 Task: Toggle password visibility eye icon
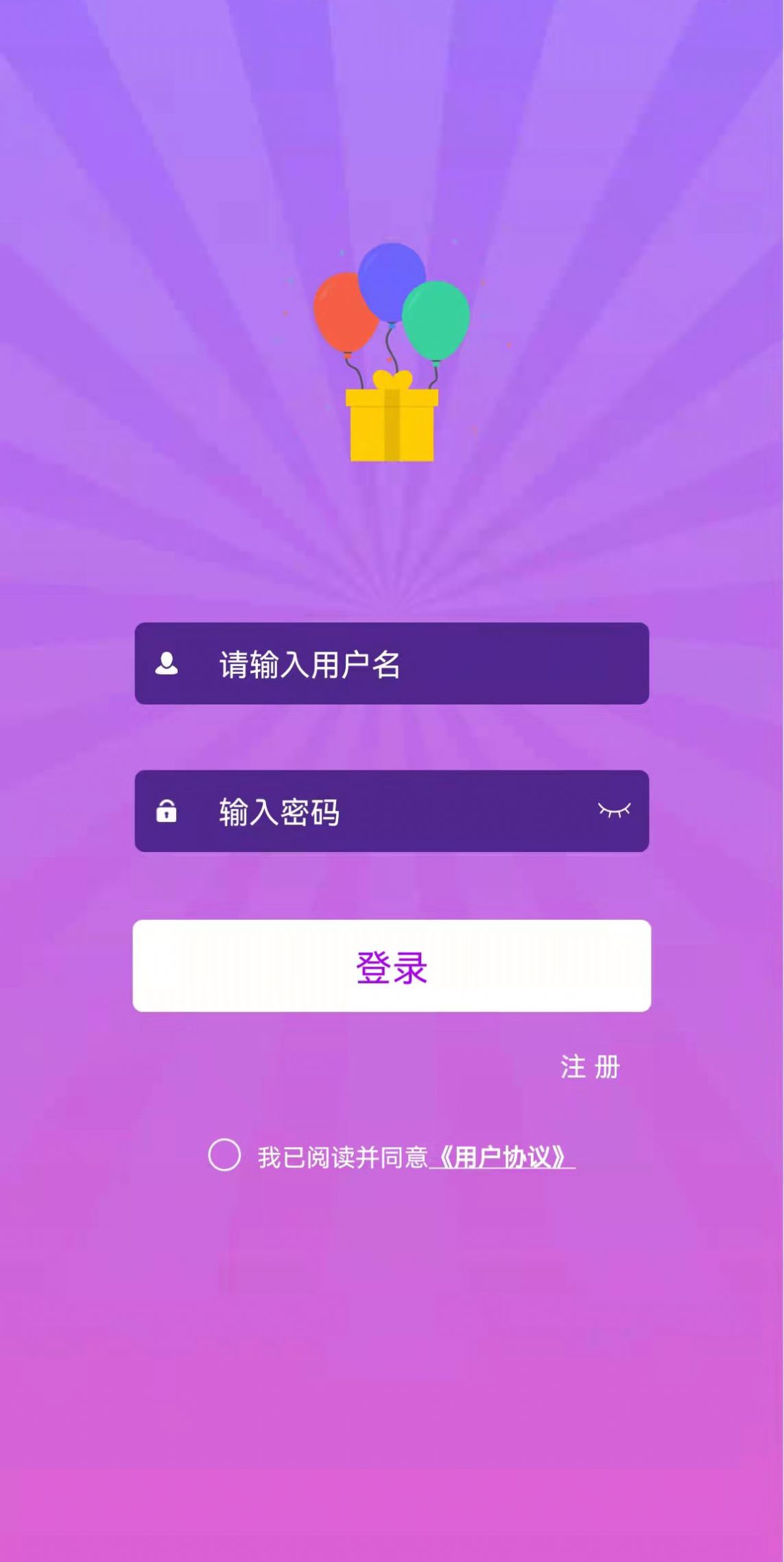[614, 811]
